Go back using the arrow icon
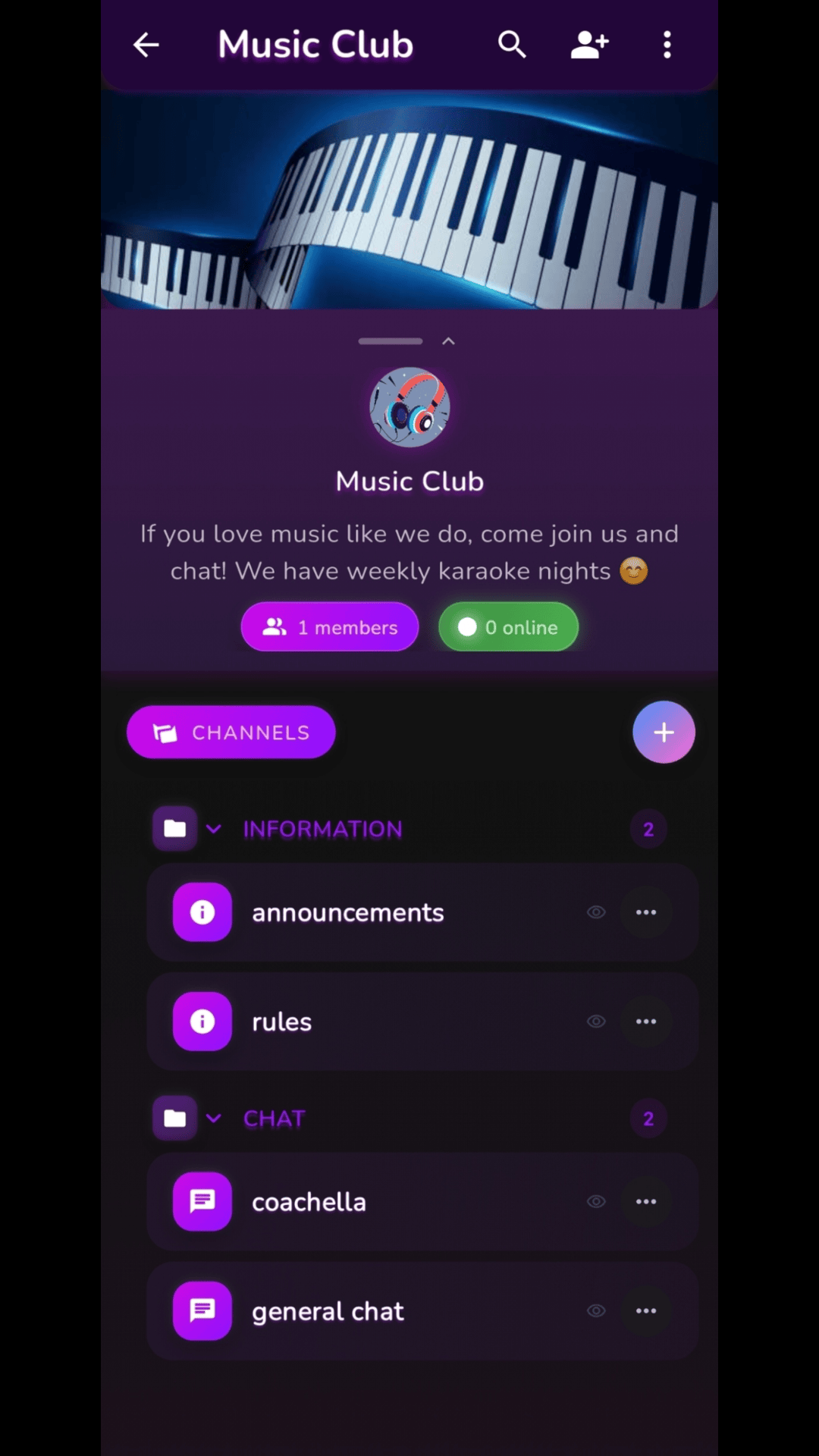The width and height of the screenshot is (819, 1456). pyautogui.click(x=146, y=45)
